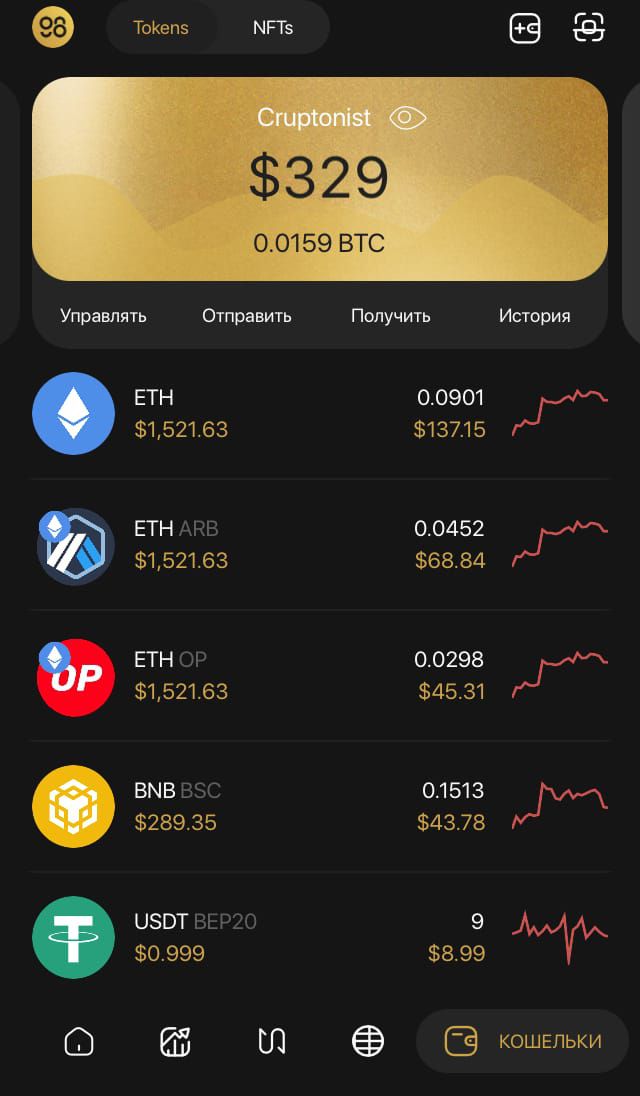The height and width of the screenshot is (1096, 640).
Task: Open the BNB BSC token row
Action: pyautogui.click(x=320, y=806)
